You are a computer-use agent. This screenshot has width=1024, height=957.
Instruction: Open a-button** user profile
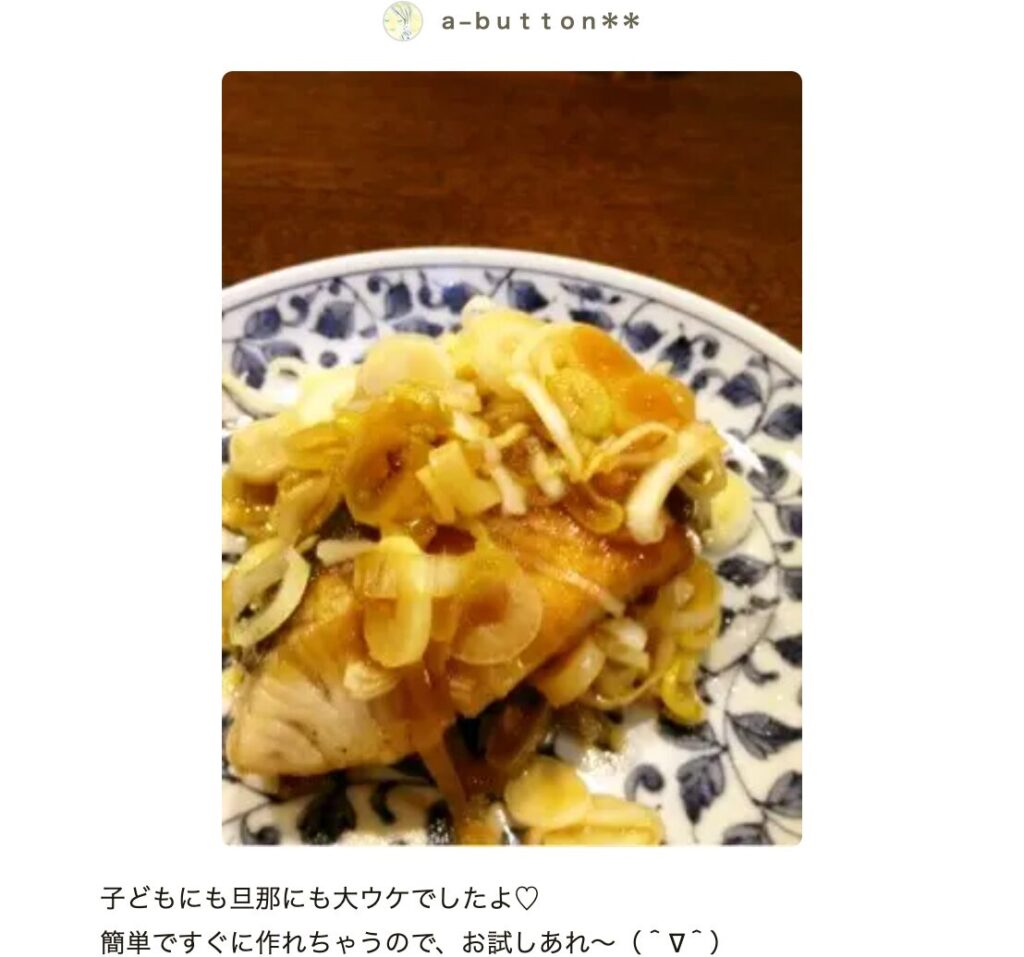pos(539,22)
